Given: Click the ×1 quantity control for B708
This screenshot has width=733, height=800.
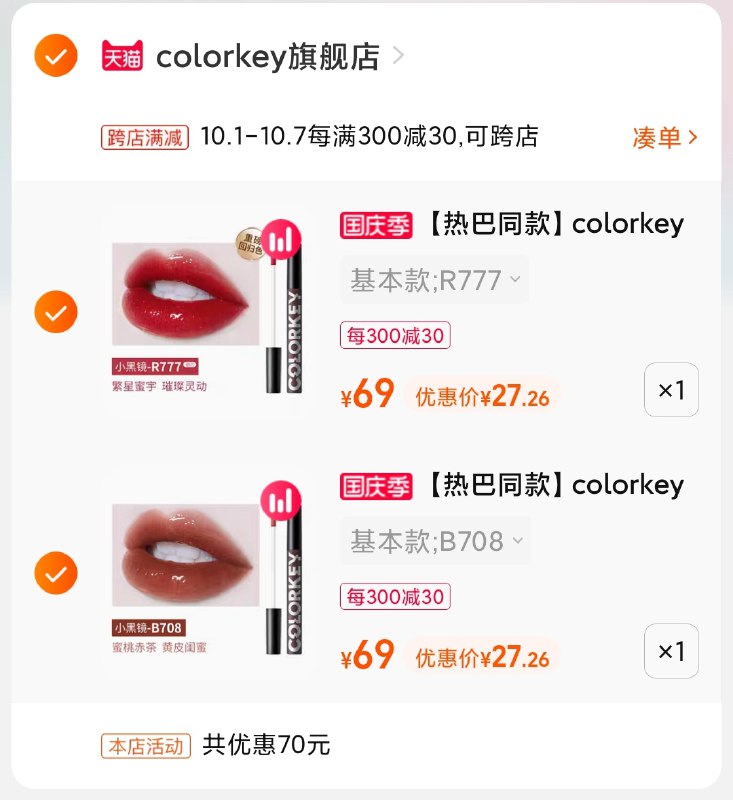Looking at the screenshot, I should point(671,651).
